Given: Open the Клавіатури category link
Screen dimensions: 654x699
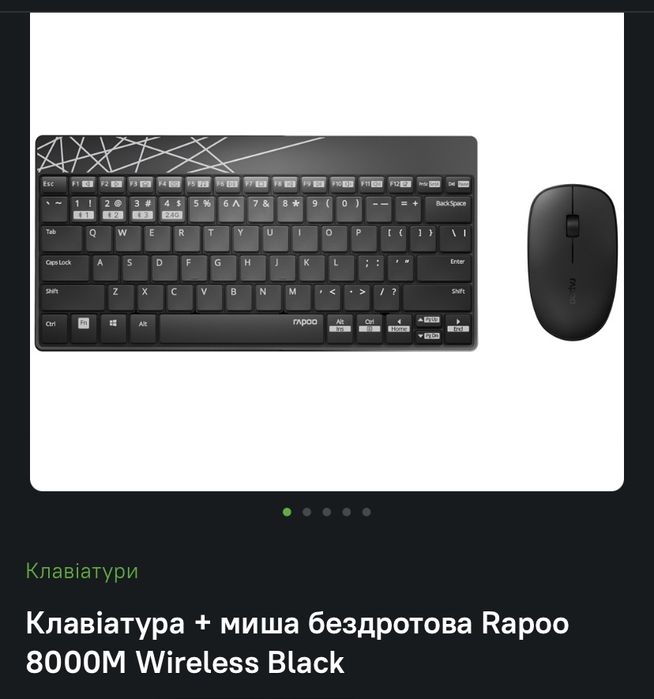Looking at the screenshot, I should 82,572.
